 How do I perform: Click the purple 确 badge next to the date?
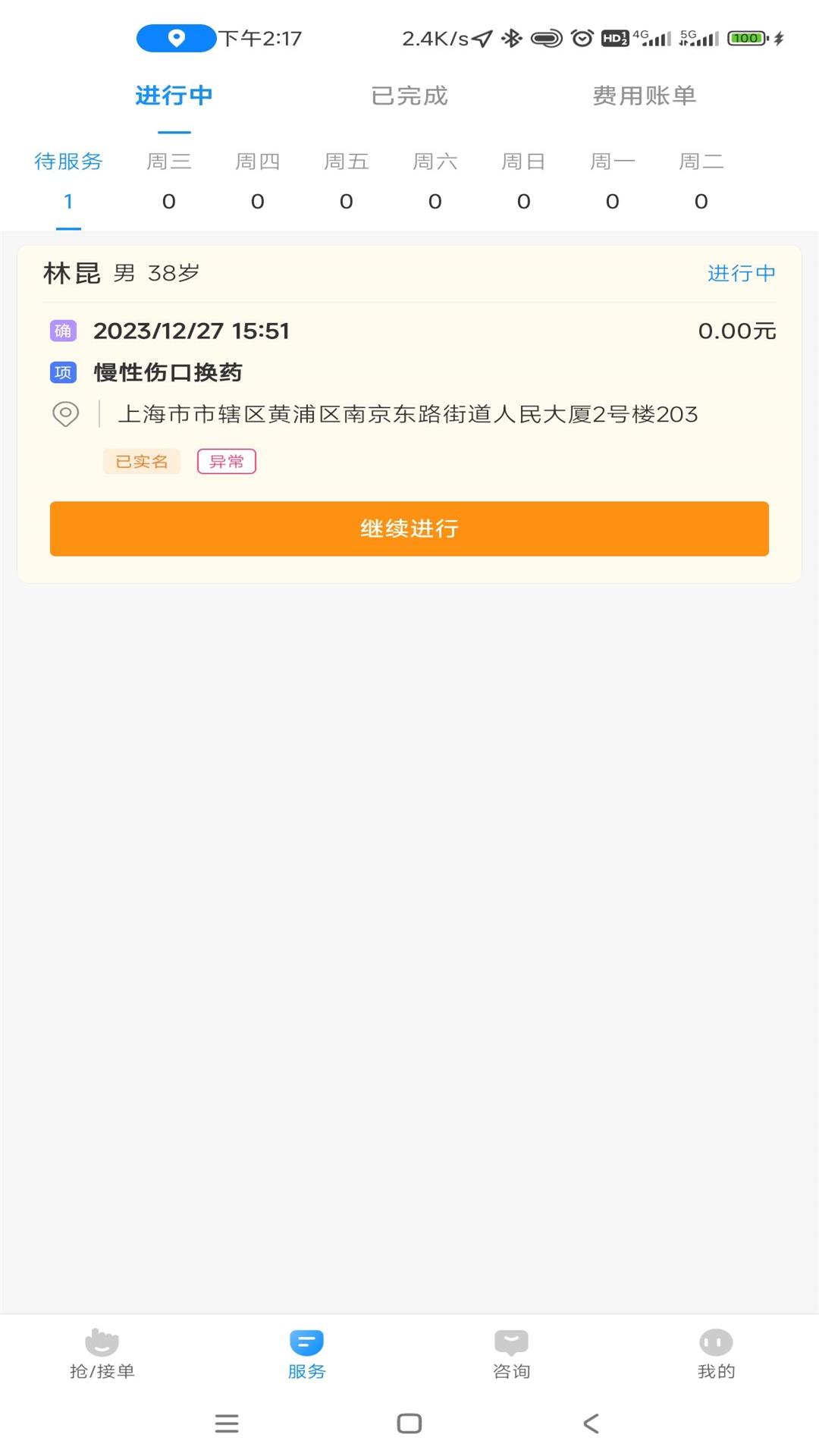click(64, 331)
